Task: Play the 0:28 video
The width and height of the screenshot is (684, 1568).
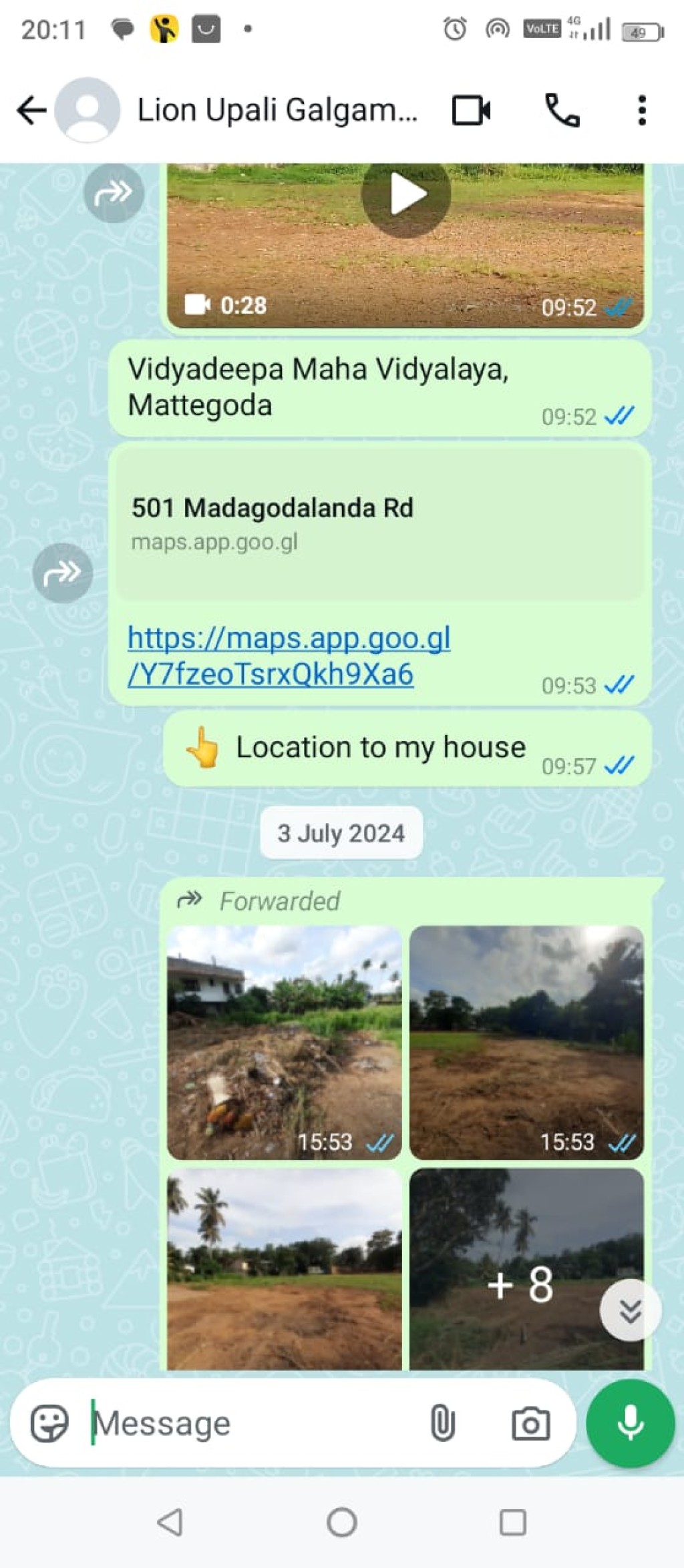Action: click(405, 194)
